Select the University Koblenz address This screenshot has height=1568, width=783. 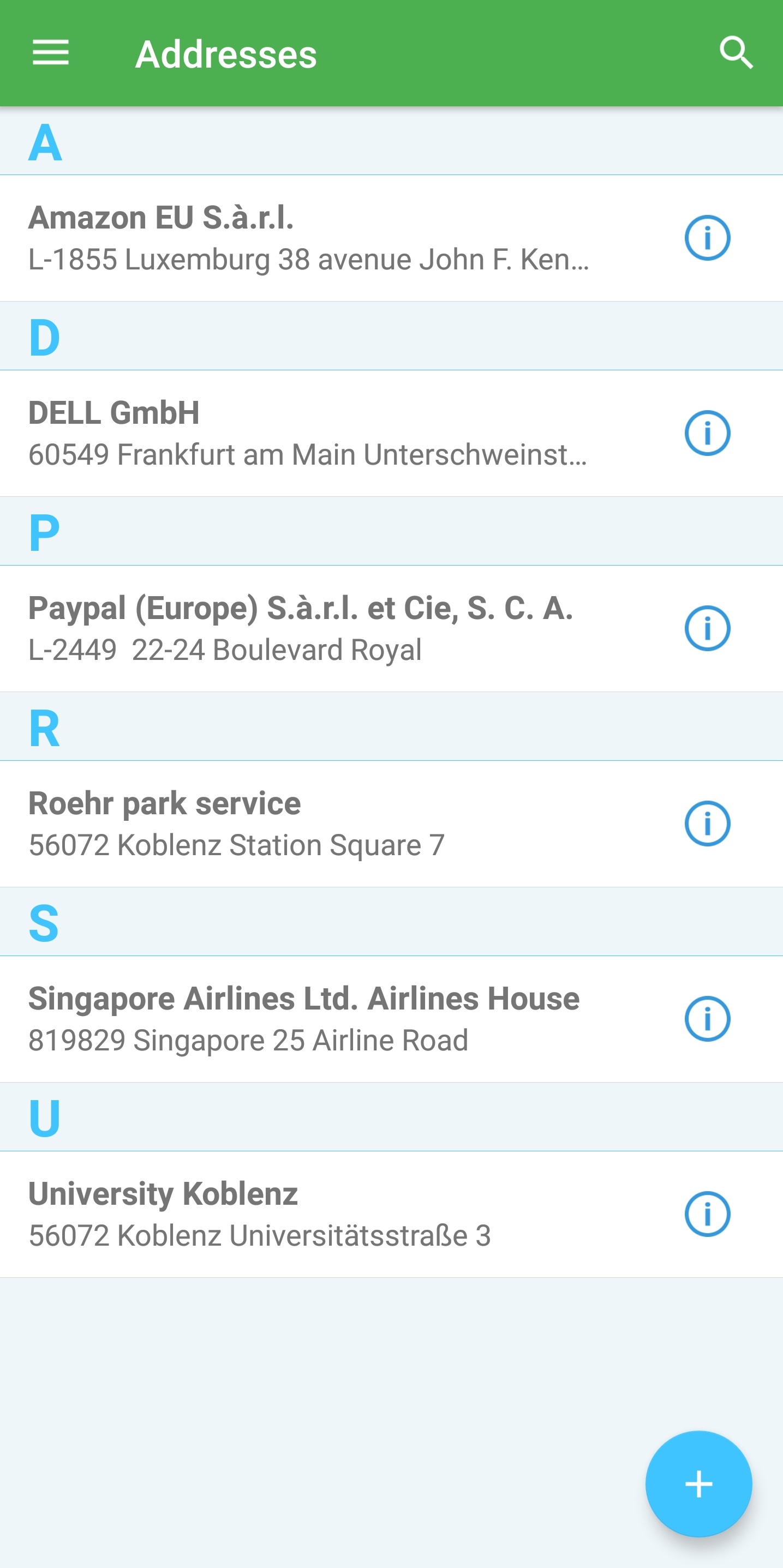308,1213
